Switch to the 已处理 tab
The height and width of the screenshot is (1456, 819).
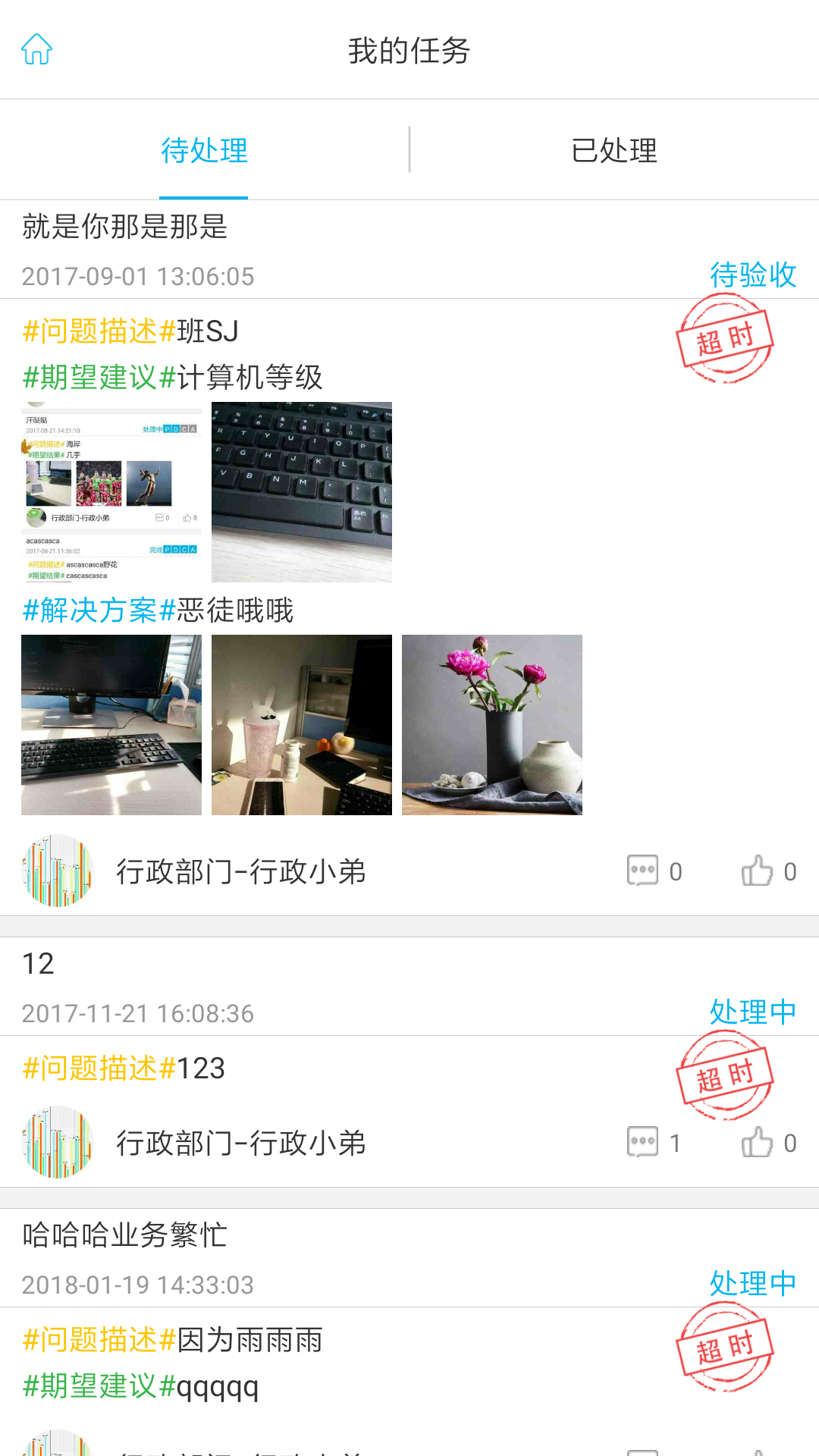point(614,151)
